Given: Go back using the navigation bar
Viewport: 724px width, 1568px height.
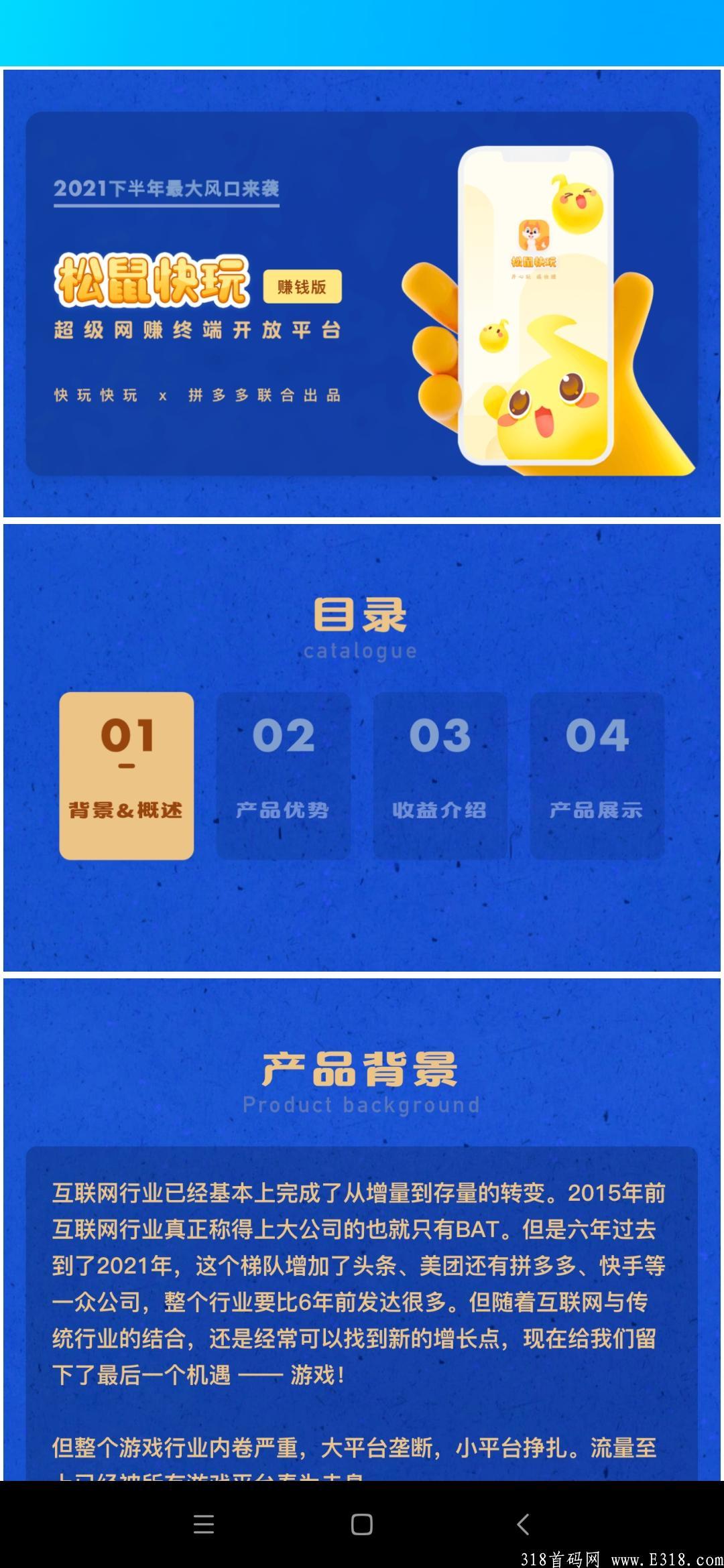Looking at the screenshot, I should pyautogui.click(x=524, y=1524).
